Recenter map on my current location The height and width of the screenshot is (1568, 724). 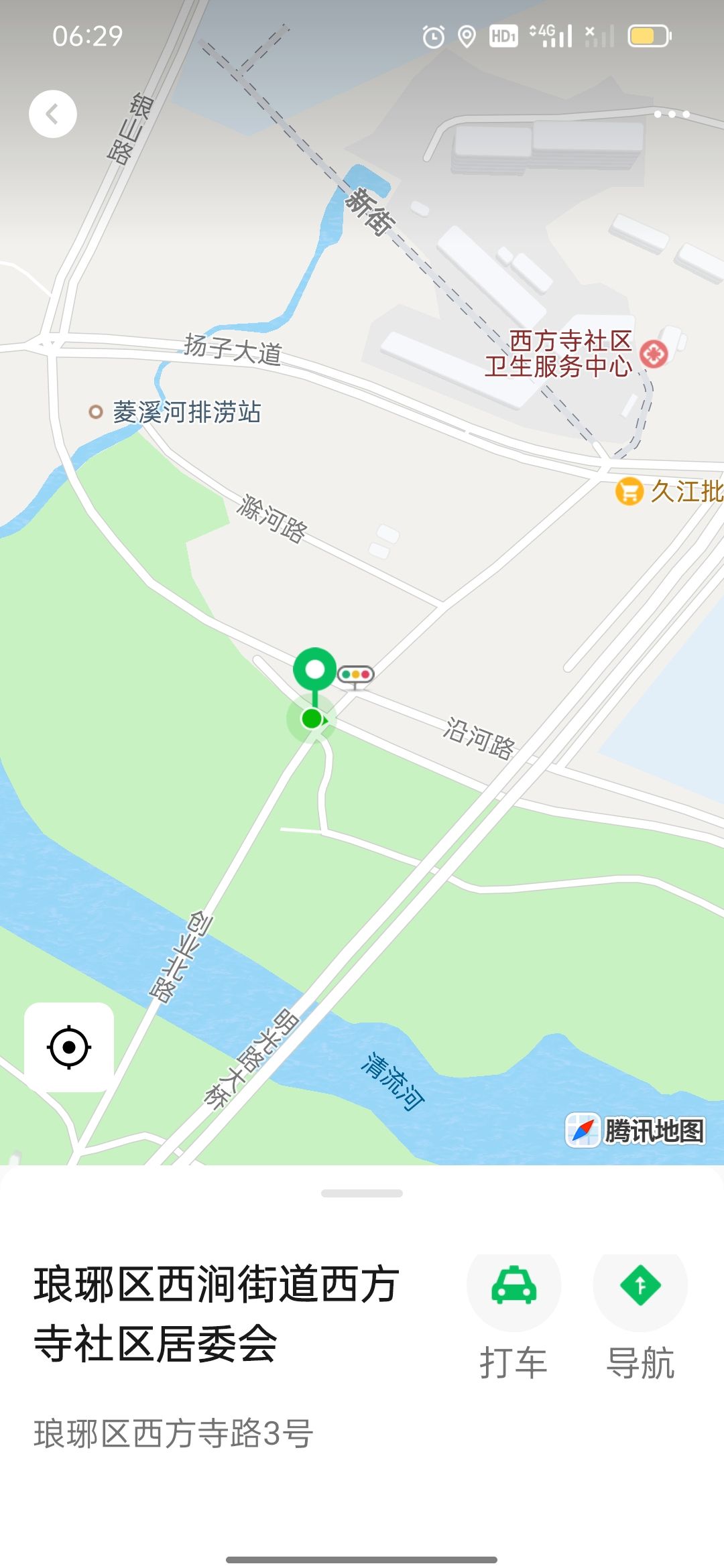click(x=69, y=1047)
